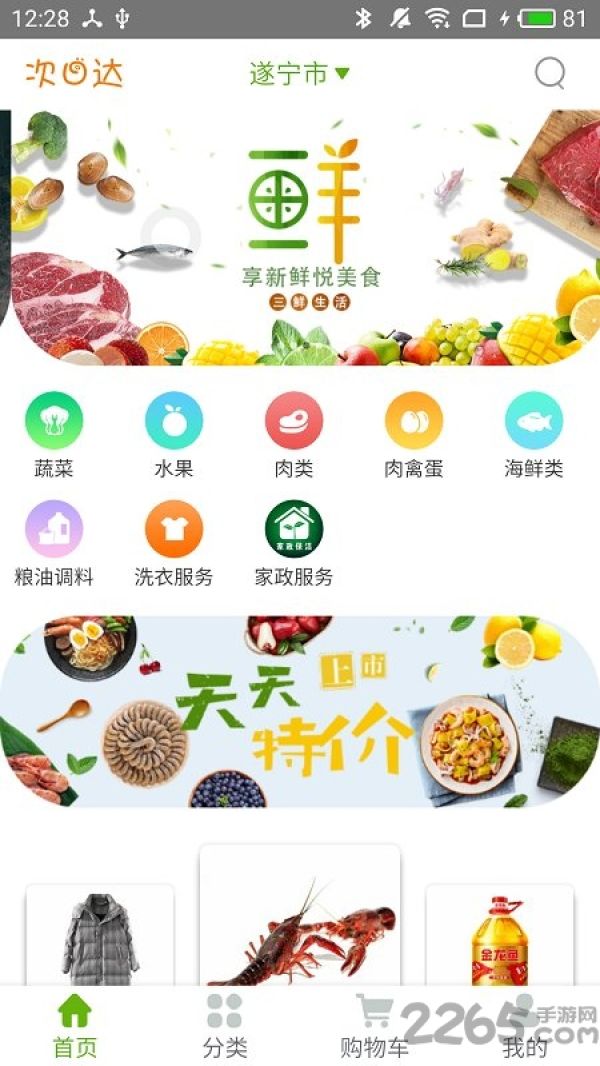Open the search magnifier icon
This screenshot has height=1066, width=600.
coord(550,73)
